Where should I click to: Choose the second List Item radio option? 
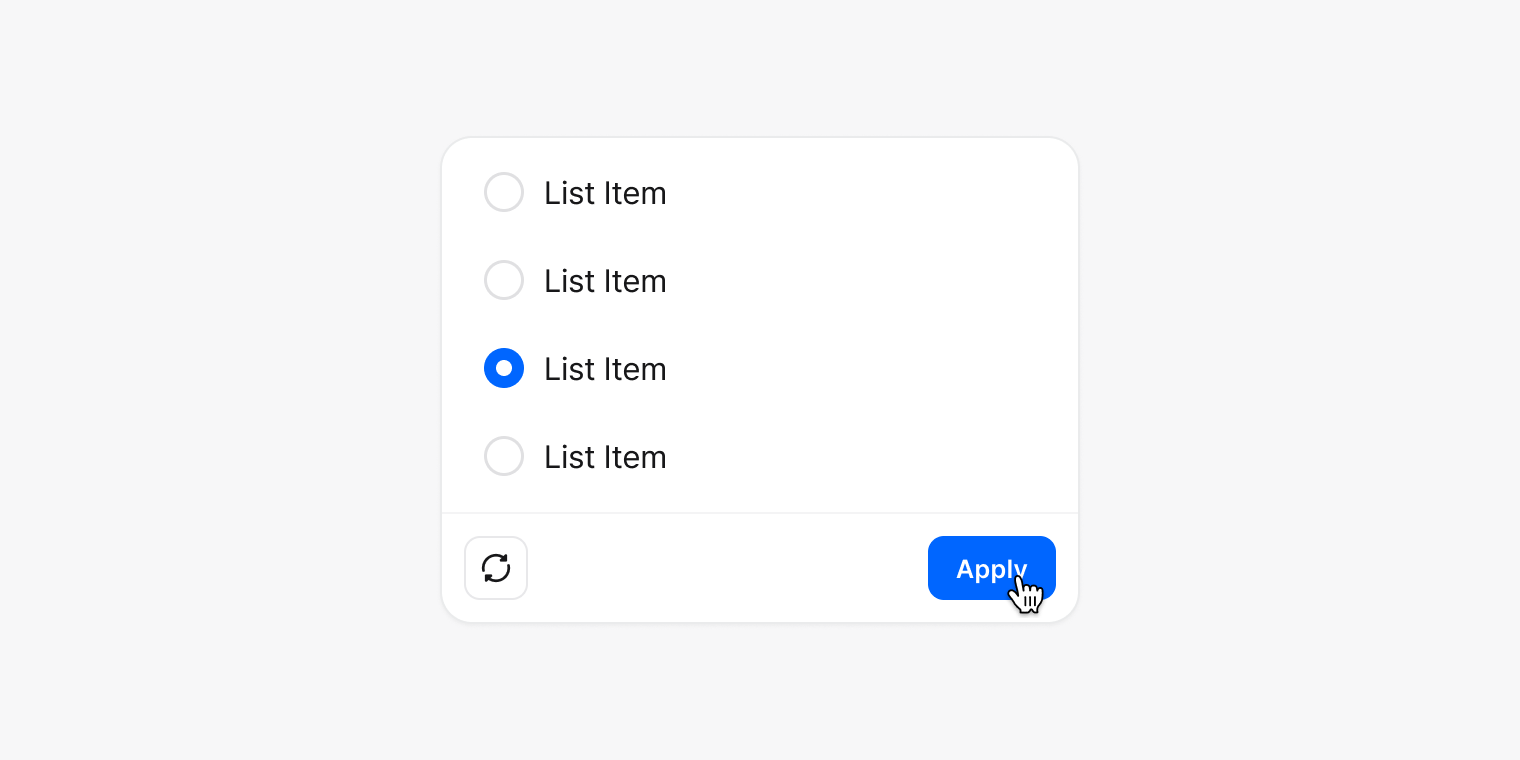(504, 280)
